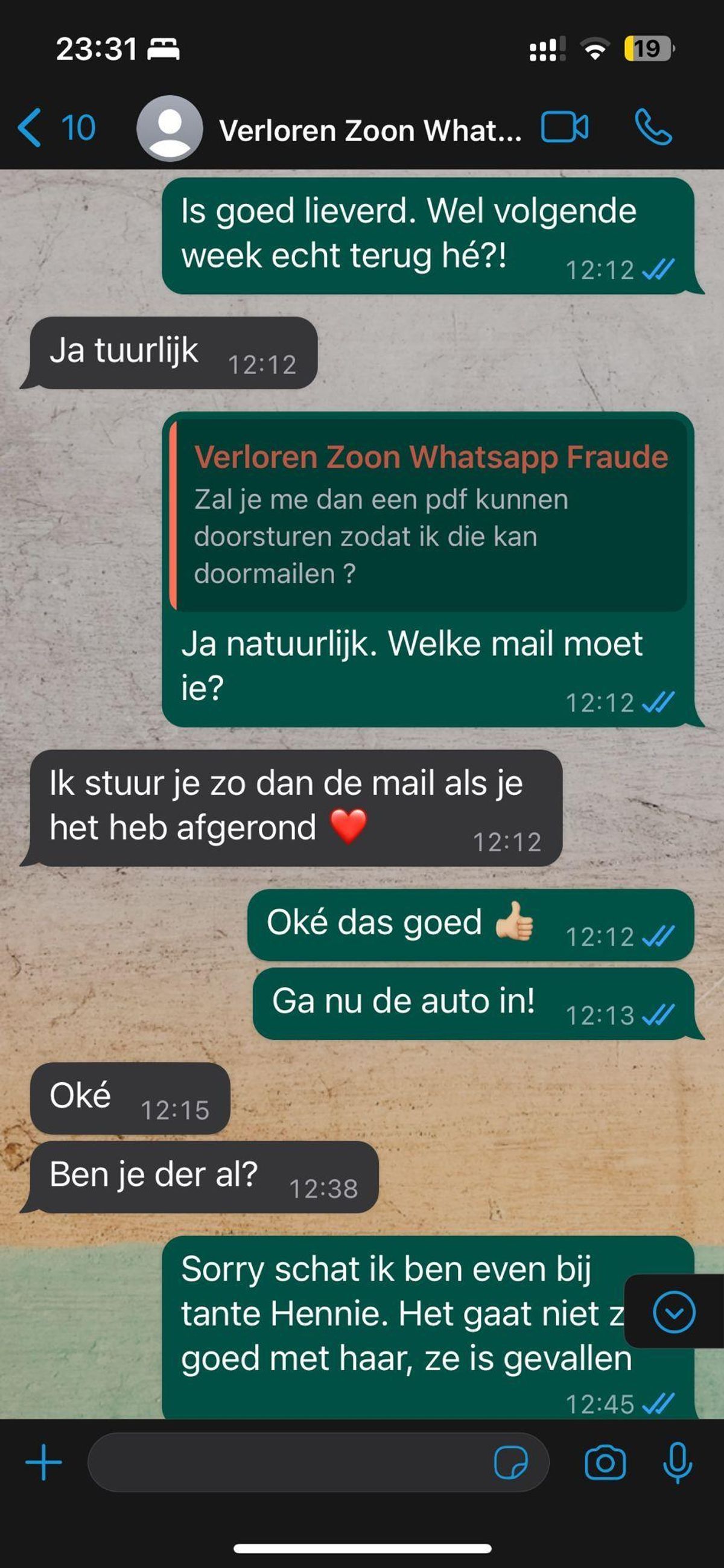Open the sticker picker
The width and height of the screenshot is (724, 1568).
click(510, 1462)
